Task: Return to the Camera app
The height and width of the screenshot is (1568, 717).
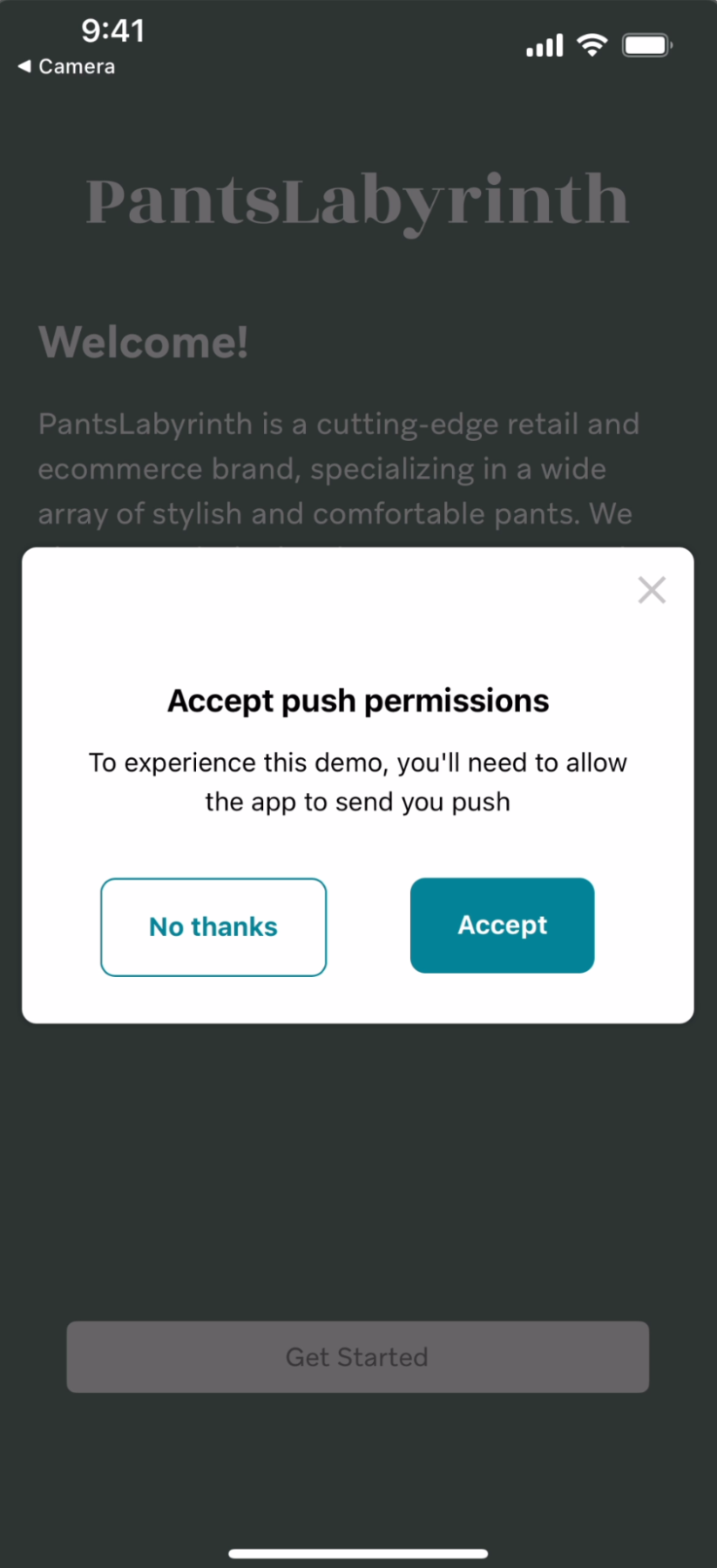Action: [x=66, y=66]
